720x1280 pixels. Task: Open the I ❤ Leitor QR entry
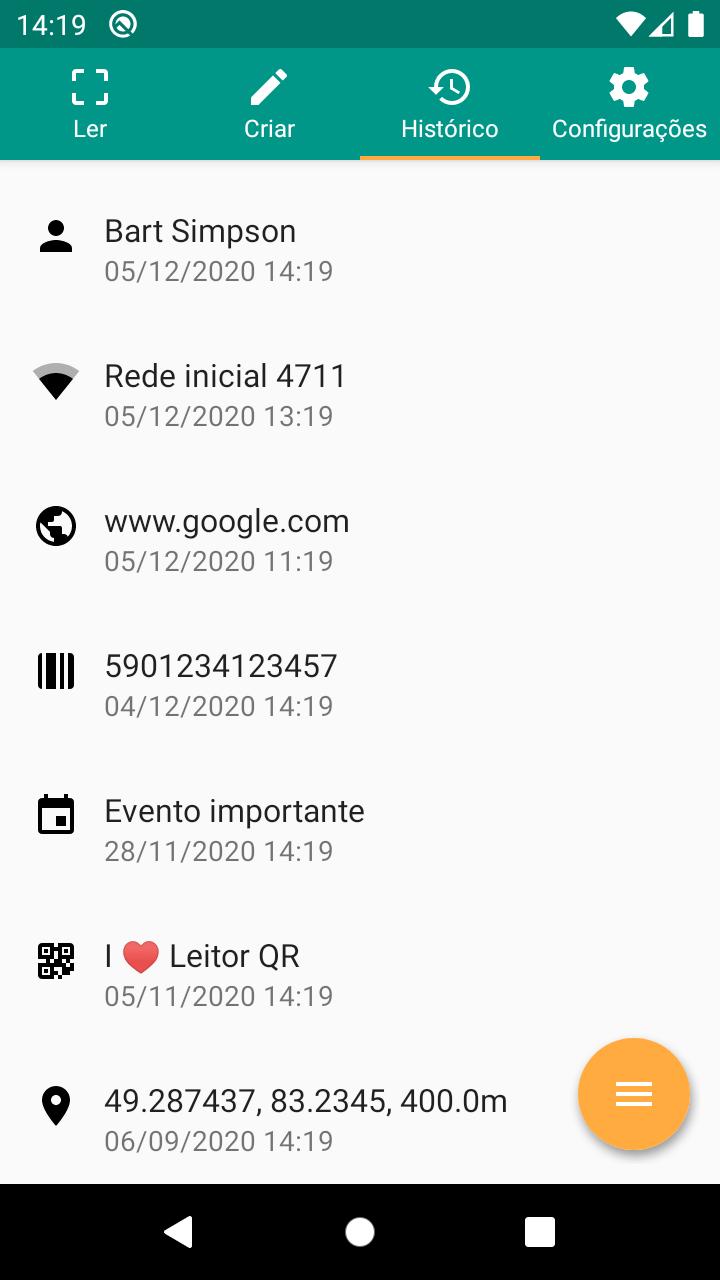[x=360, y=975]
